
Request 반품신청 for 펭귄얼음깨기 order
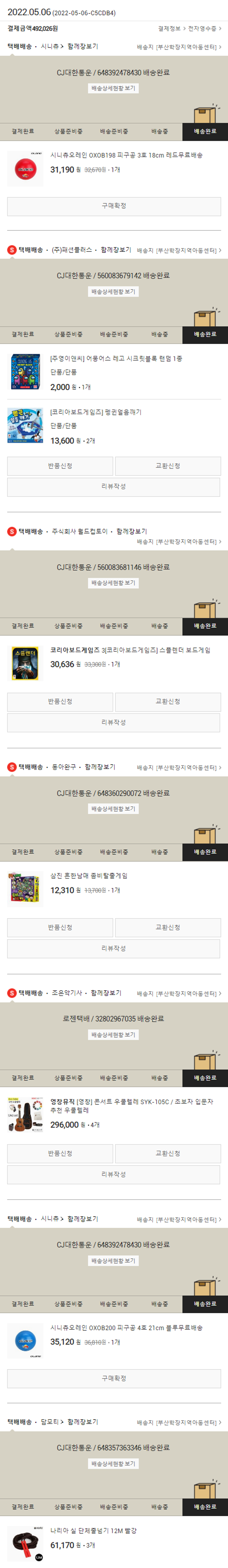(60, 466)
